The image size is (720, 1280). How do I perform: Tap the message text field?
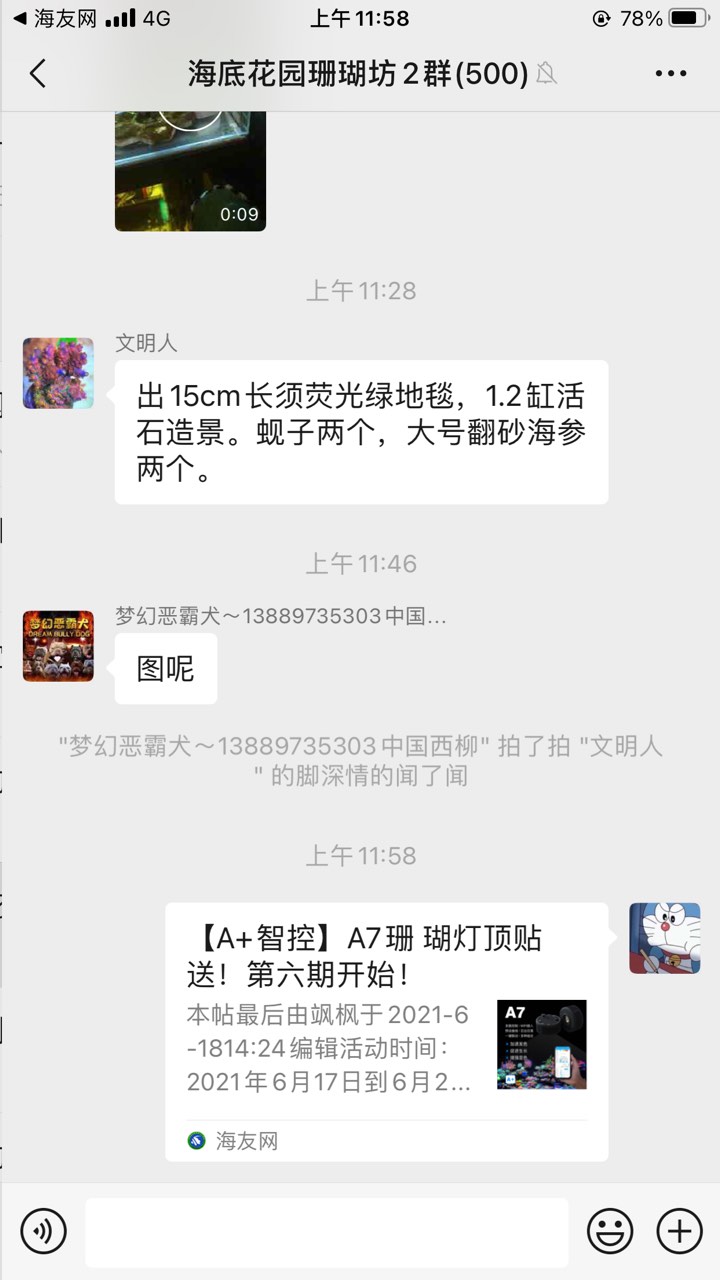point(326,1231)
